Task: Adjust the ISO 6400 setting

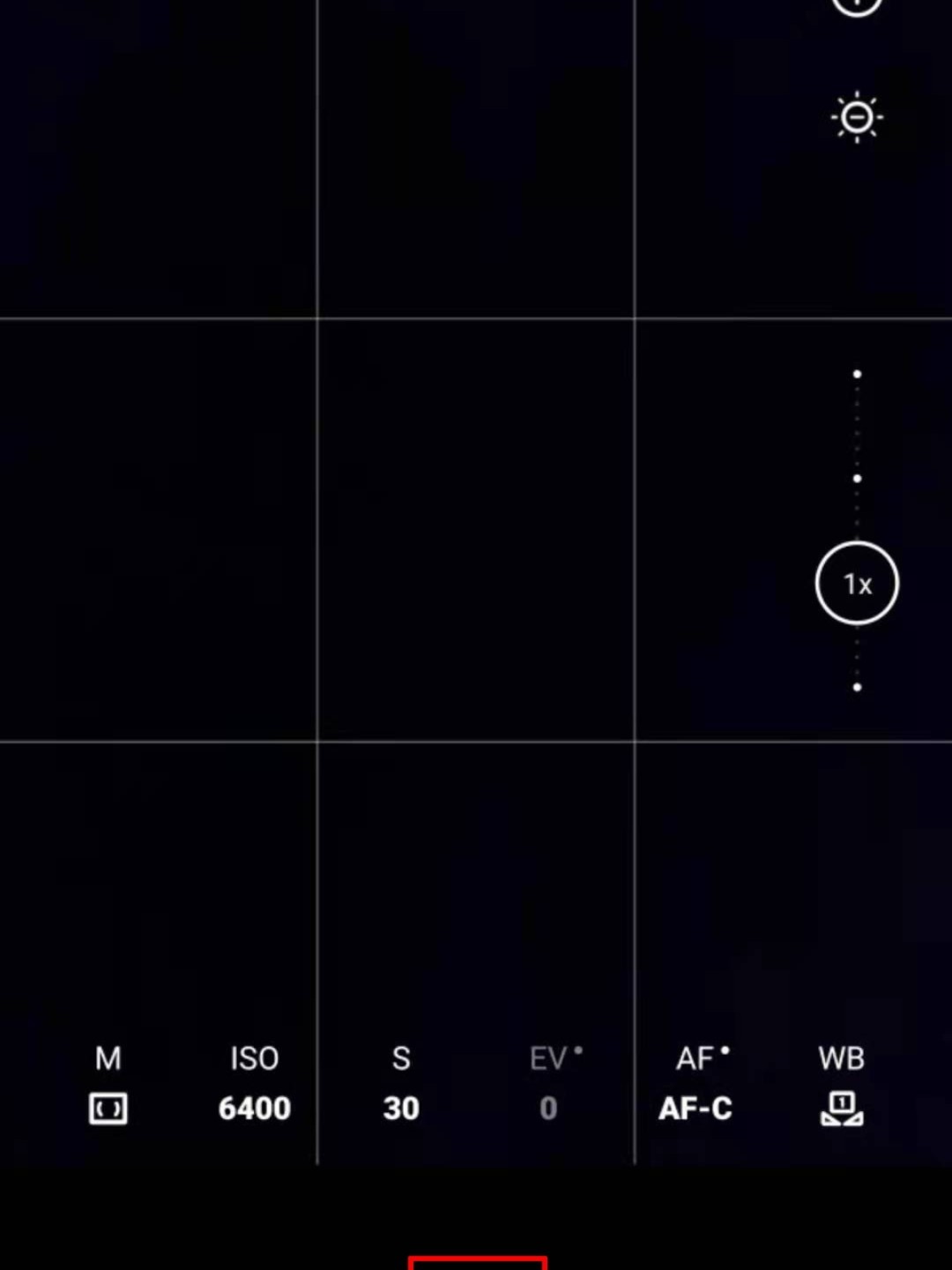Action: click(254, 1085)
